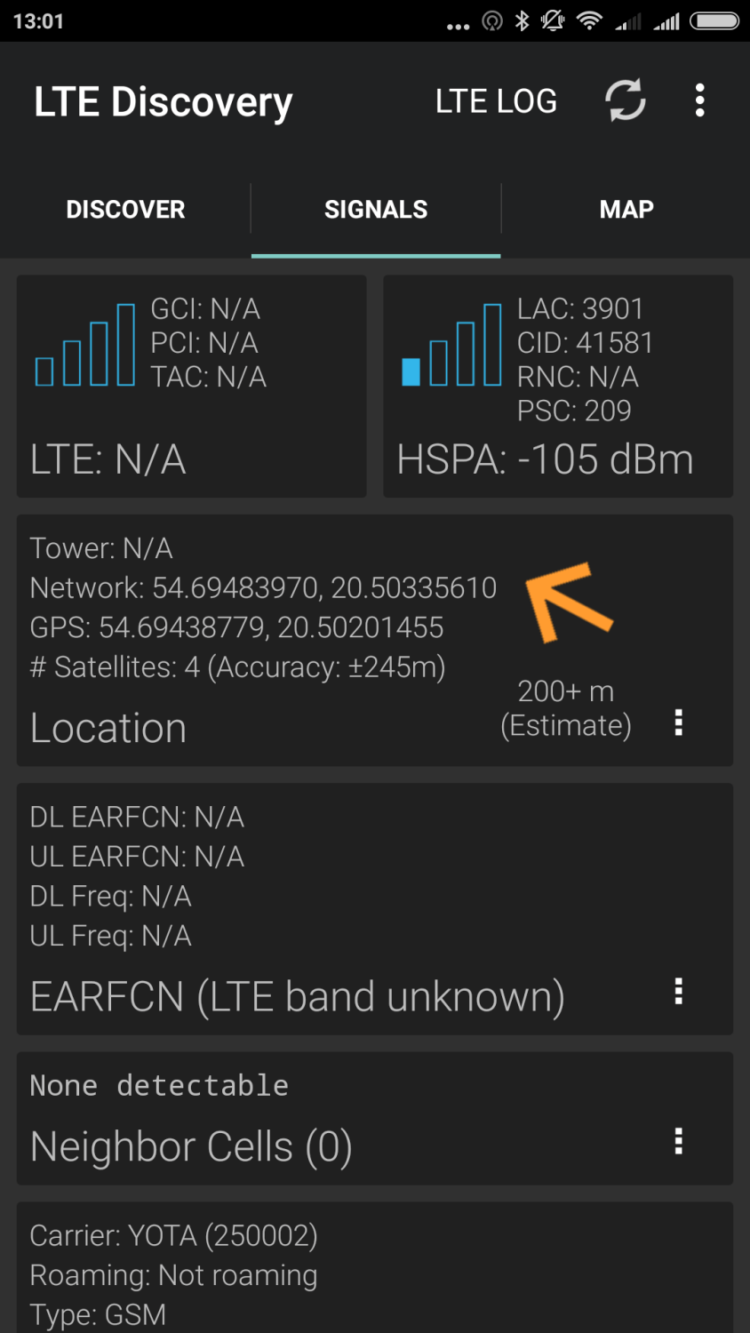The image size is (750, 1333).
Task: Select the Network coordinates text
Action: 265,588
